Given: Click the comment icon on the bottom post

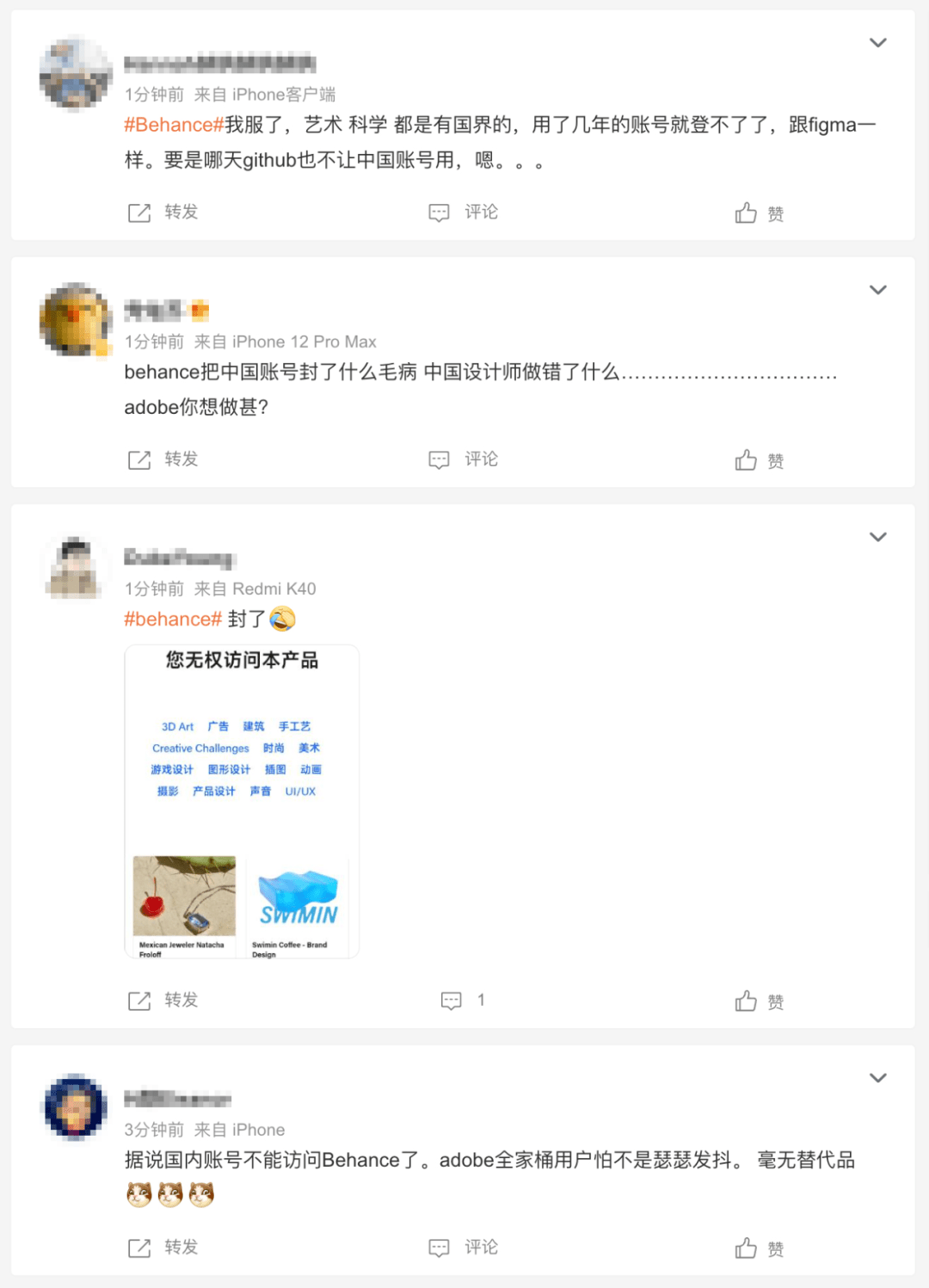Looking at the screenshot, I should [x=439, y=1246].
